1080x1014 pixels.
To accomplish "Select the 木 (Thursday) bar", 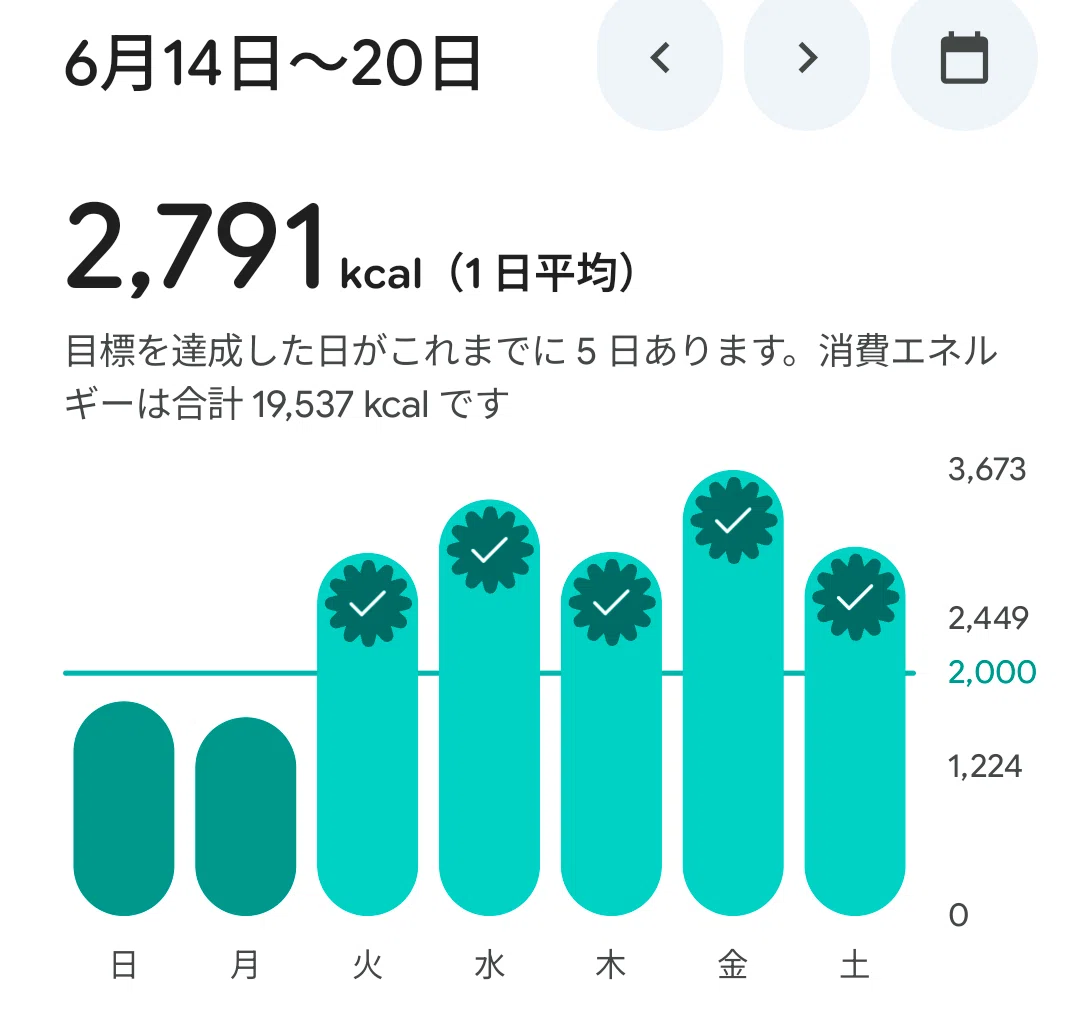I will (x=611, y=734).
